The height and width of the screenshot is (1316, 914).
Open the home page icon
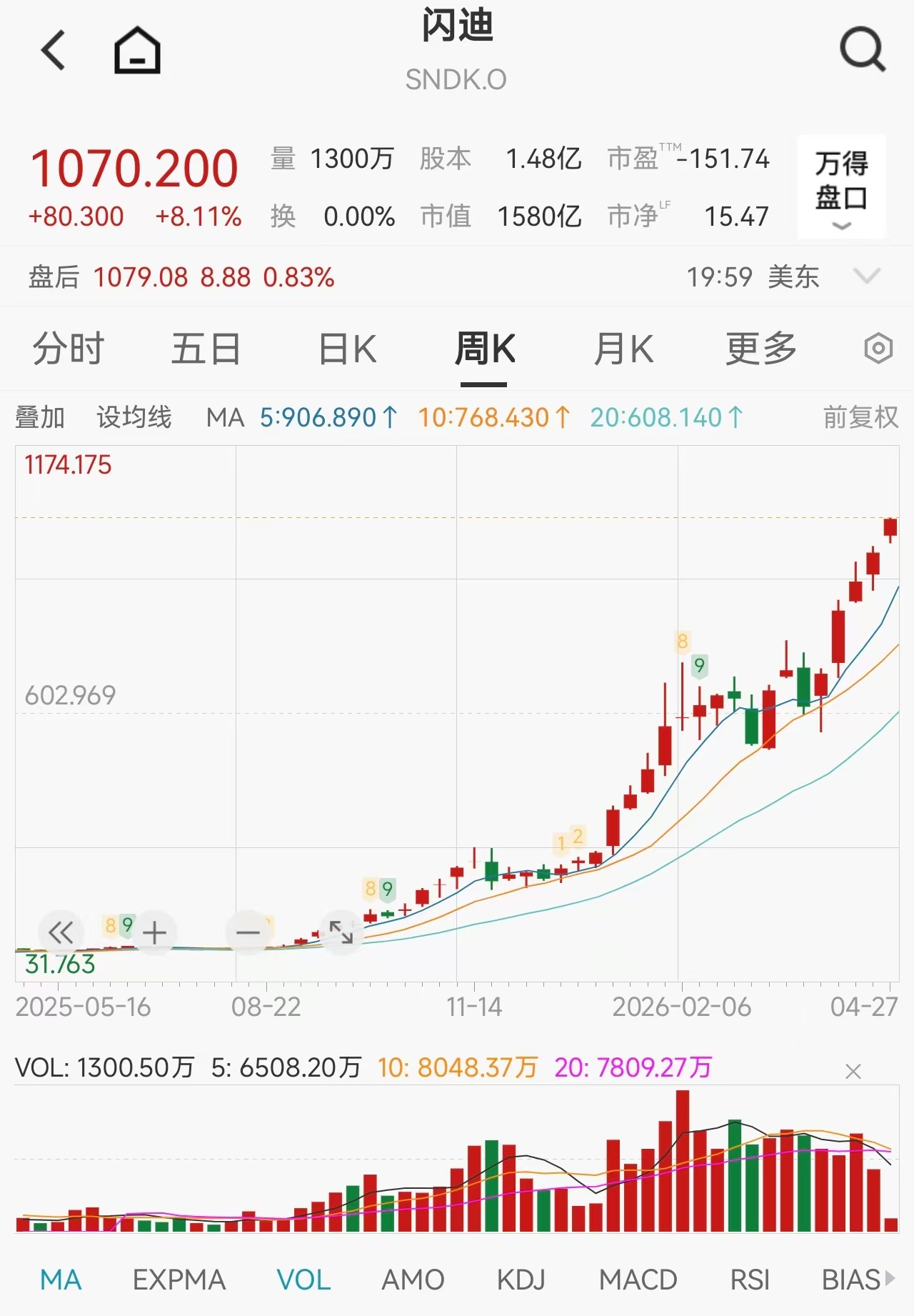(137, 51)
